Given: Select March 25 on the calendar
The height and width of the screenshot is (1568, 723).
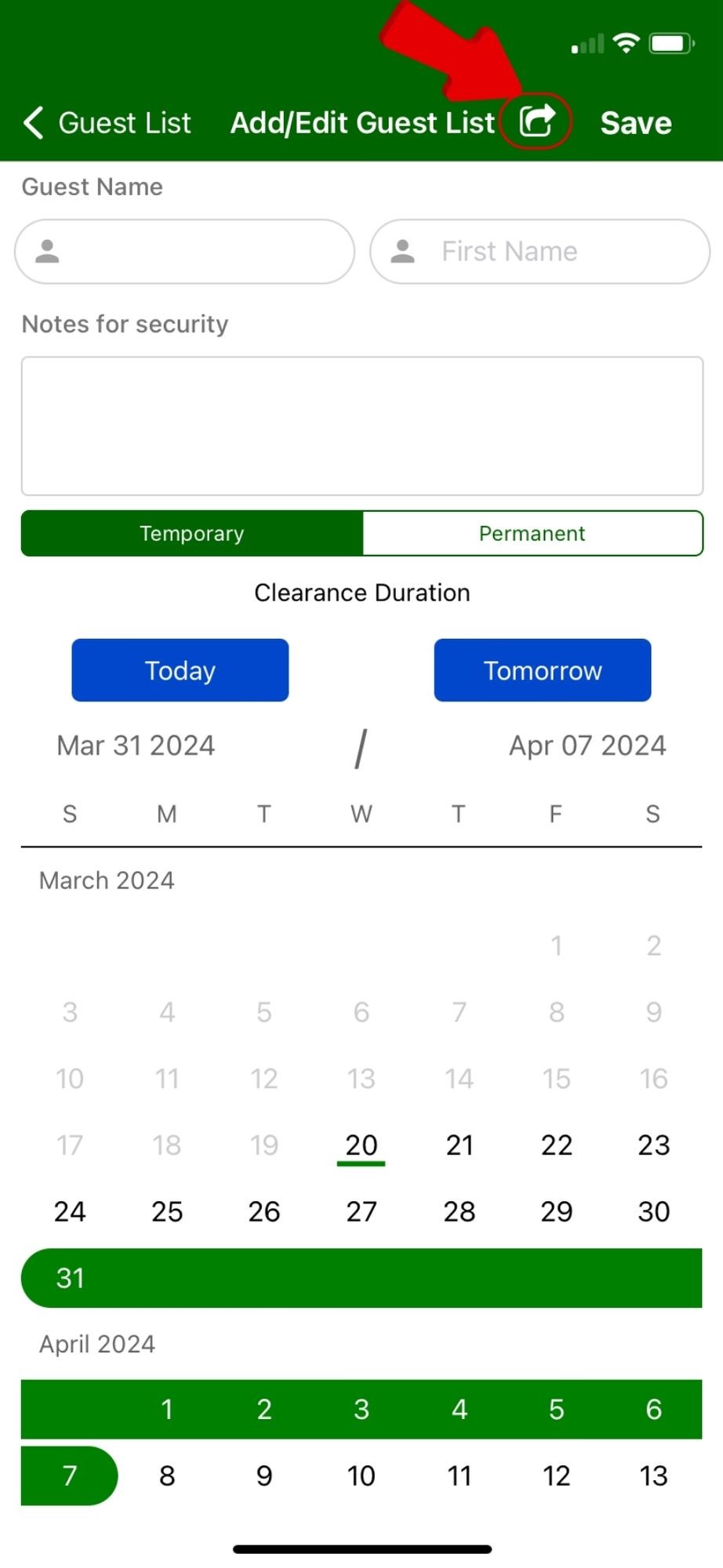Looking at the screenshot, I should 167,1212.
